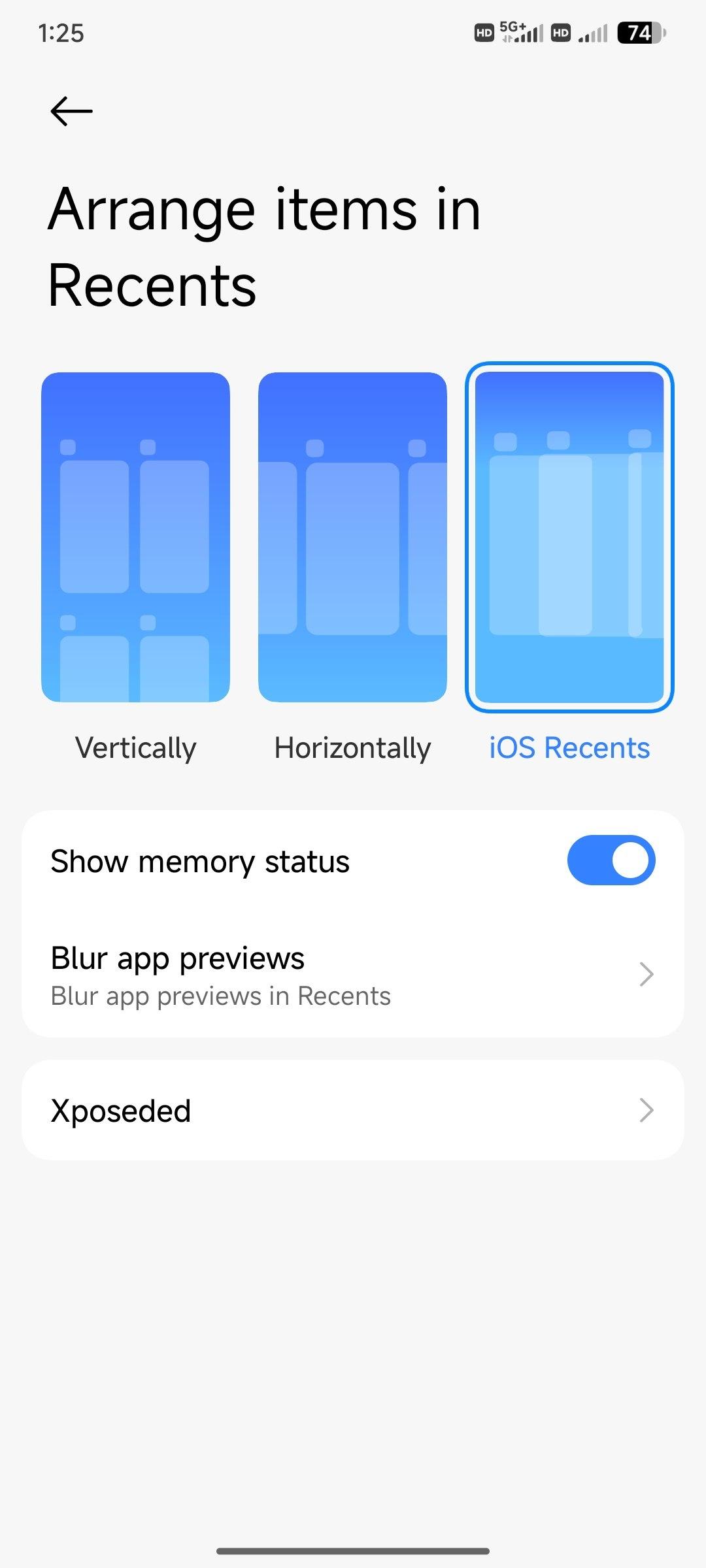Viewport: 706px width, 1568px height.
Task: Open Blur app previews settings
Action: pos(353,975)
